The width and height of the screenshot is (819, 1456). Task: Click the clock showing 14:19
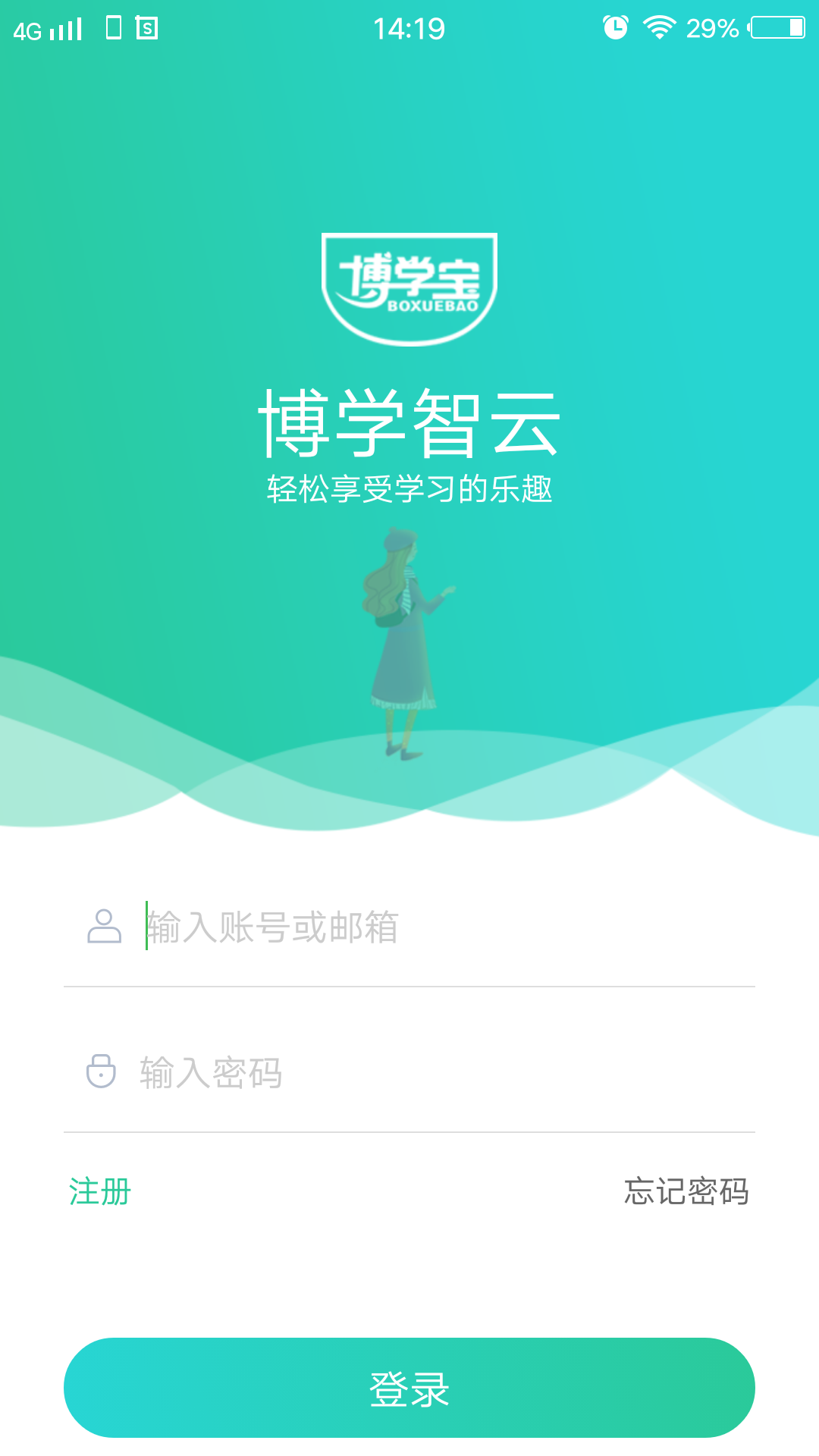[409, 27]
